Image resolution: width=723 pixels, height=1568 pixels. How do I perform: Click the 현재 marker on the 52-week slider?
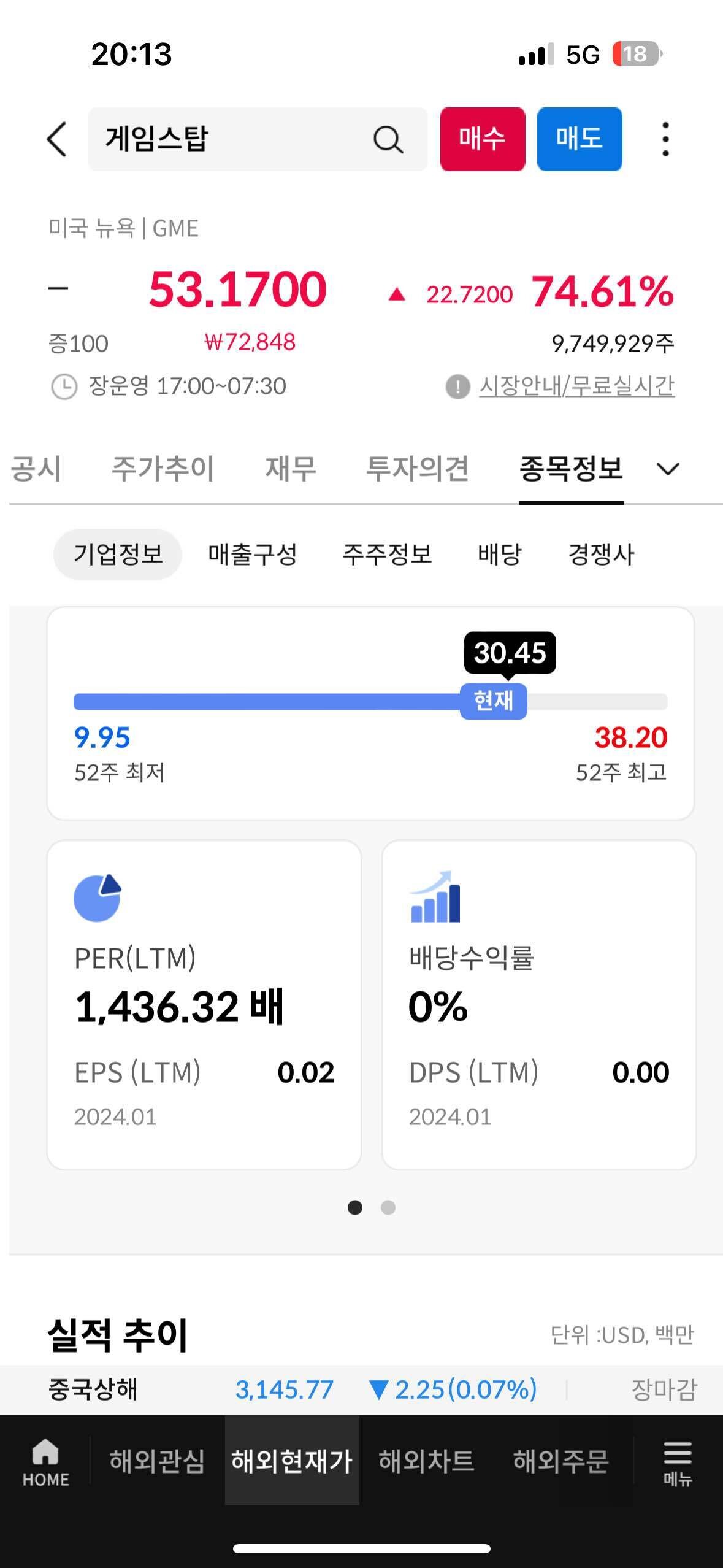point(494,701)
